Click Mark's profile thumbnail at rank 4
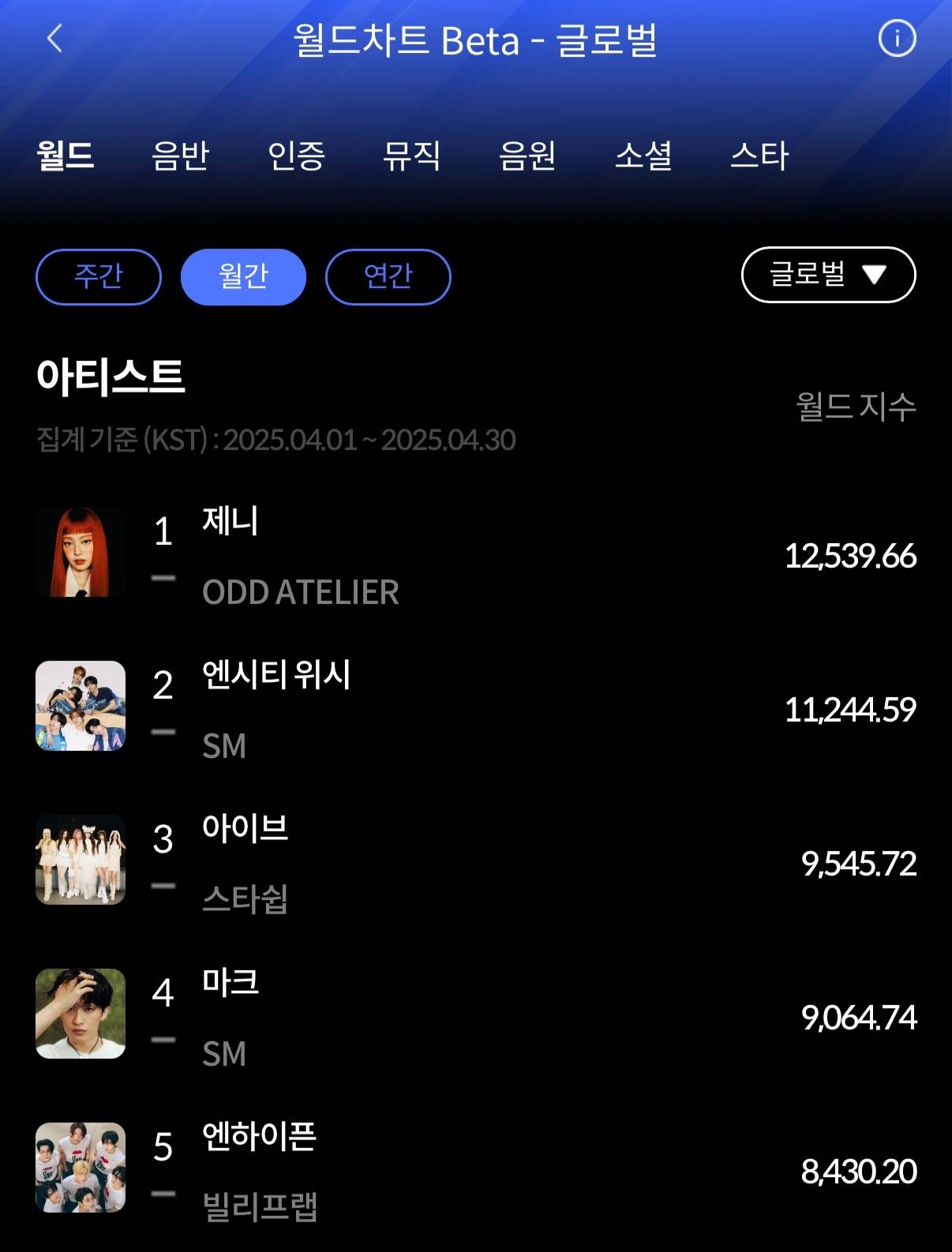 point(81,1014)
